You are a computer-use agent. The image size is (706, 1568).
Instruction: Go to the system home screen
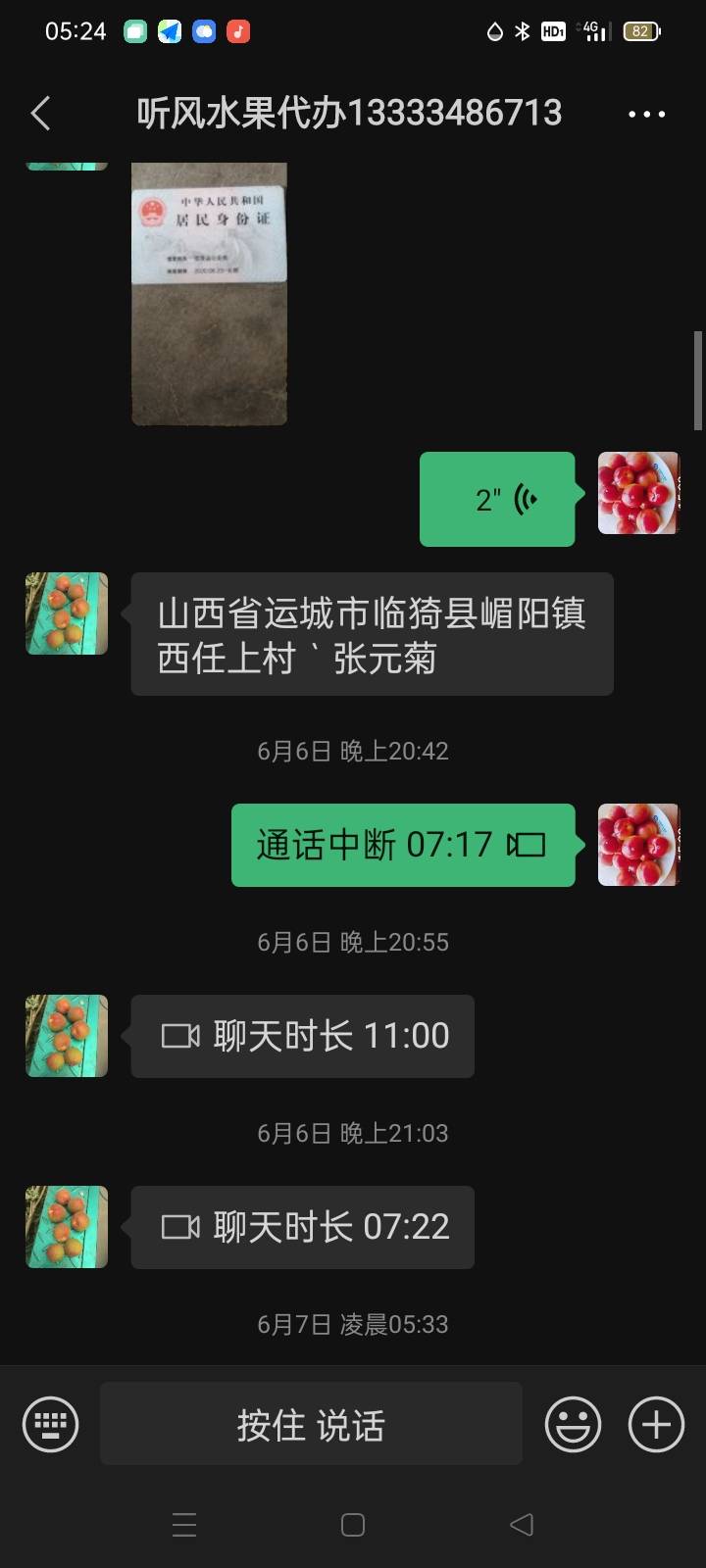353,1524
